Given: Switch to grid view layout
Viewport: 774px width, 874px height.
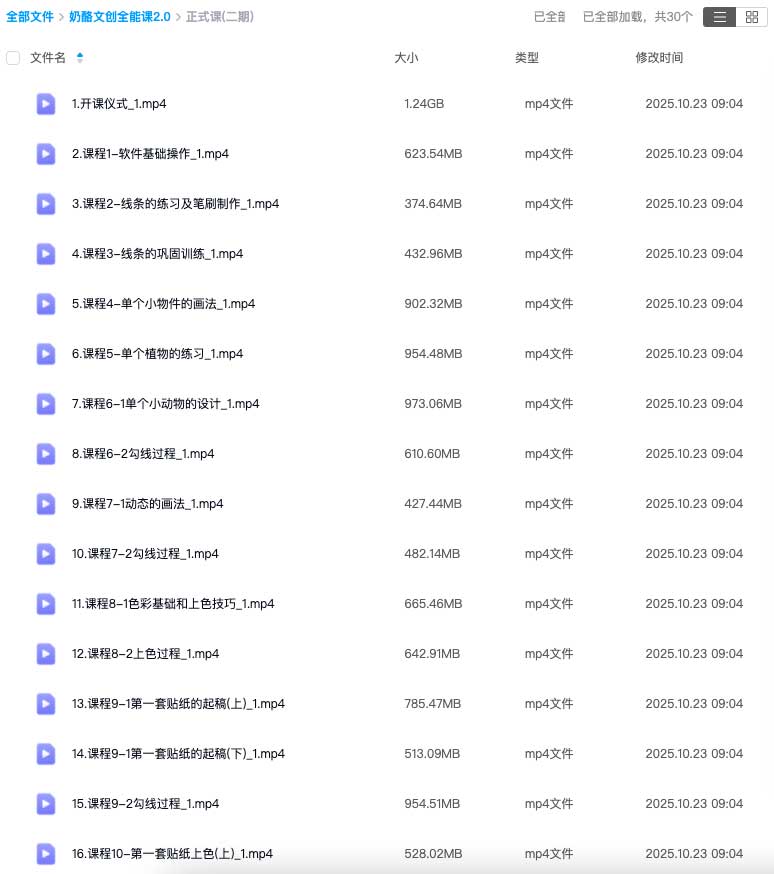Looking at the screenshot, I should (755, 17).
